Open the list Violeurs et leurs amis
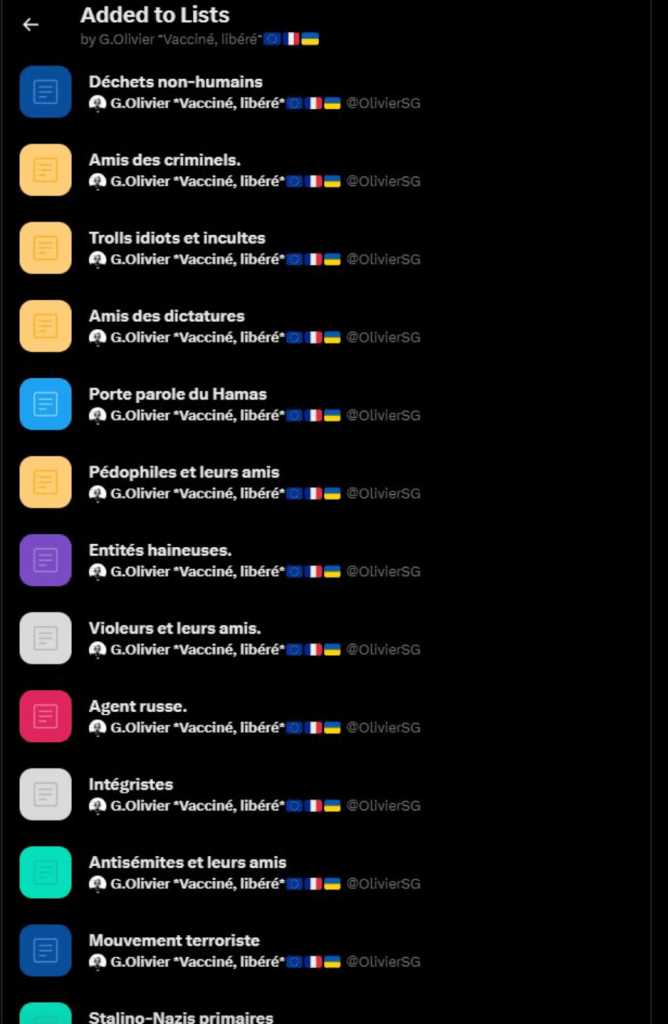Screen dimensions: 668x1024 (175, 628)
